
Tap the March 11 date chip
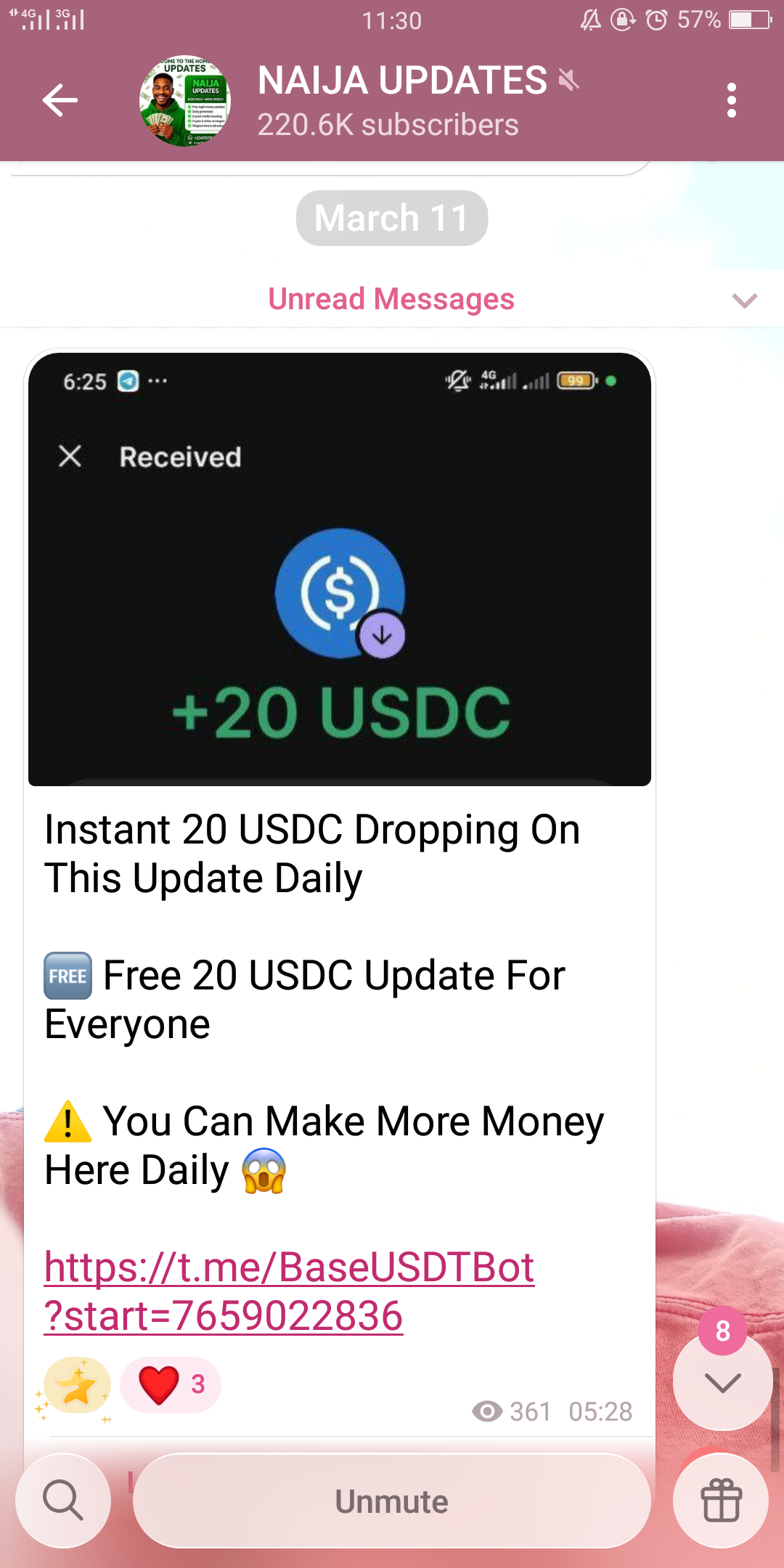(x=391, y=219)
